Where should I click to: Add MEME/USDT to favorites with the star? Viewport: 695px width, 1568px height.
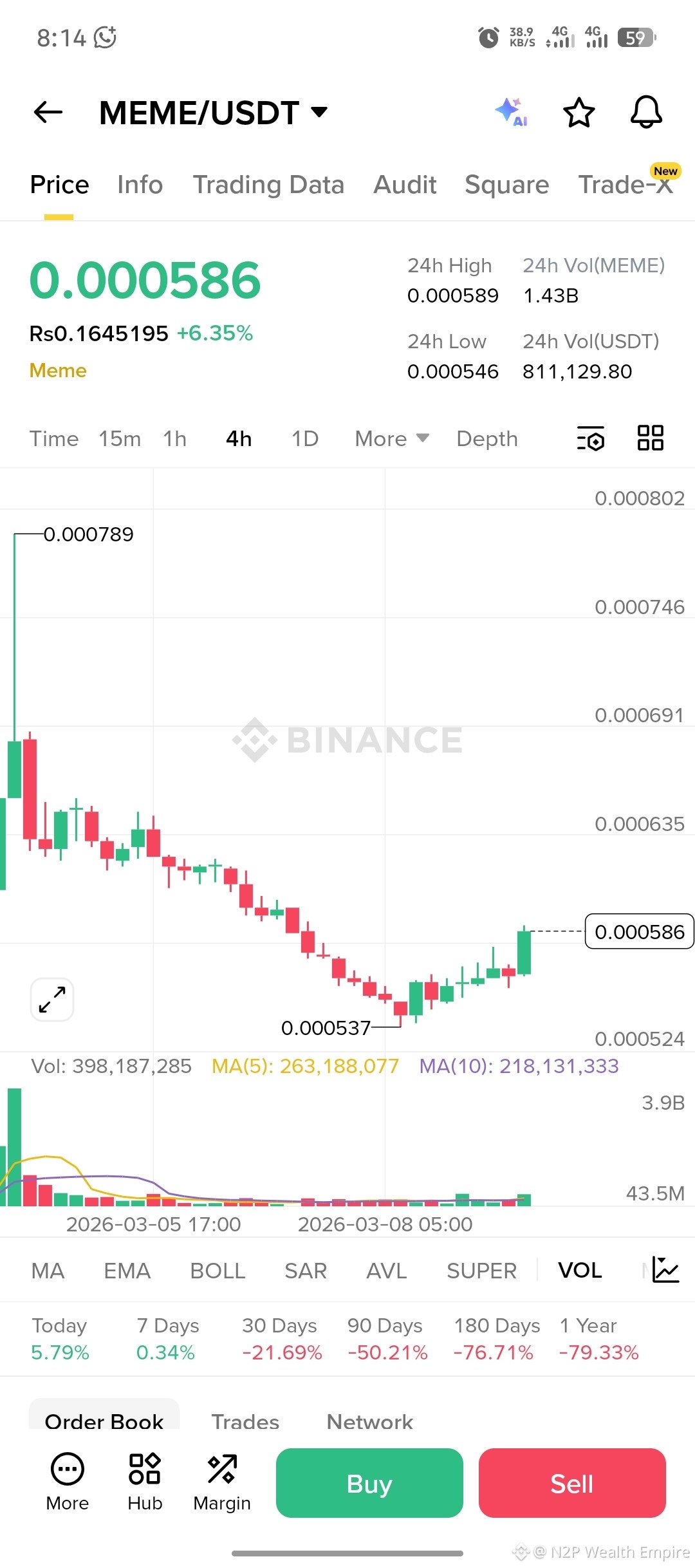(x=579, y=113)
